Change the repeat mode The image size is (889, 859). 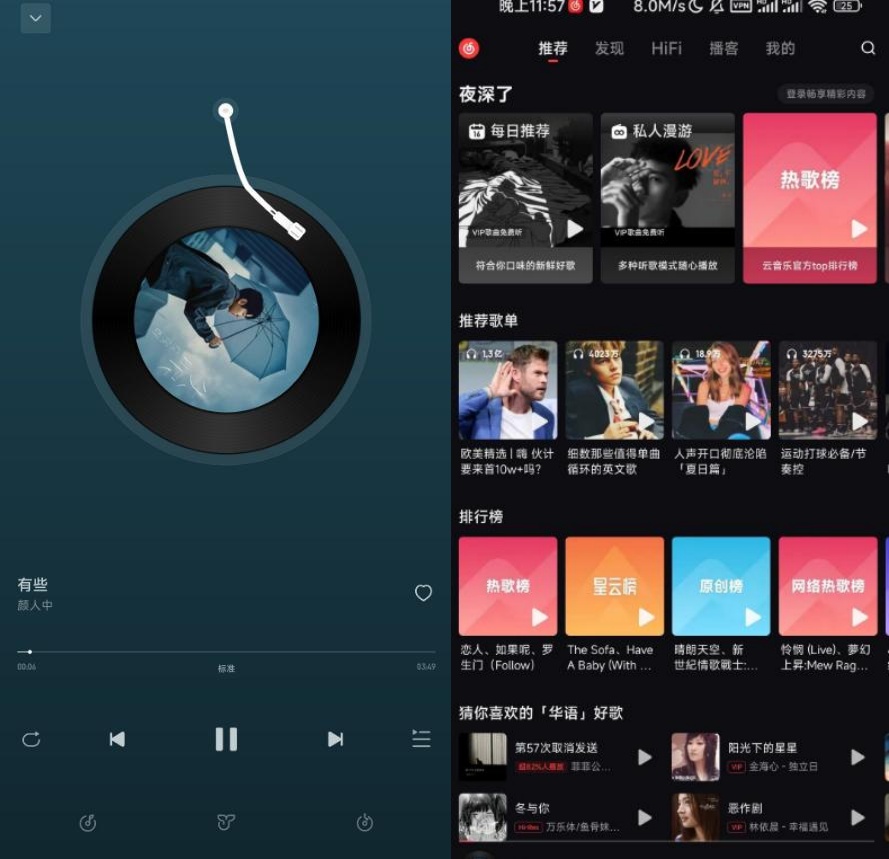[31, 739]
